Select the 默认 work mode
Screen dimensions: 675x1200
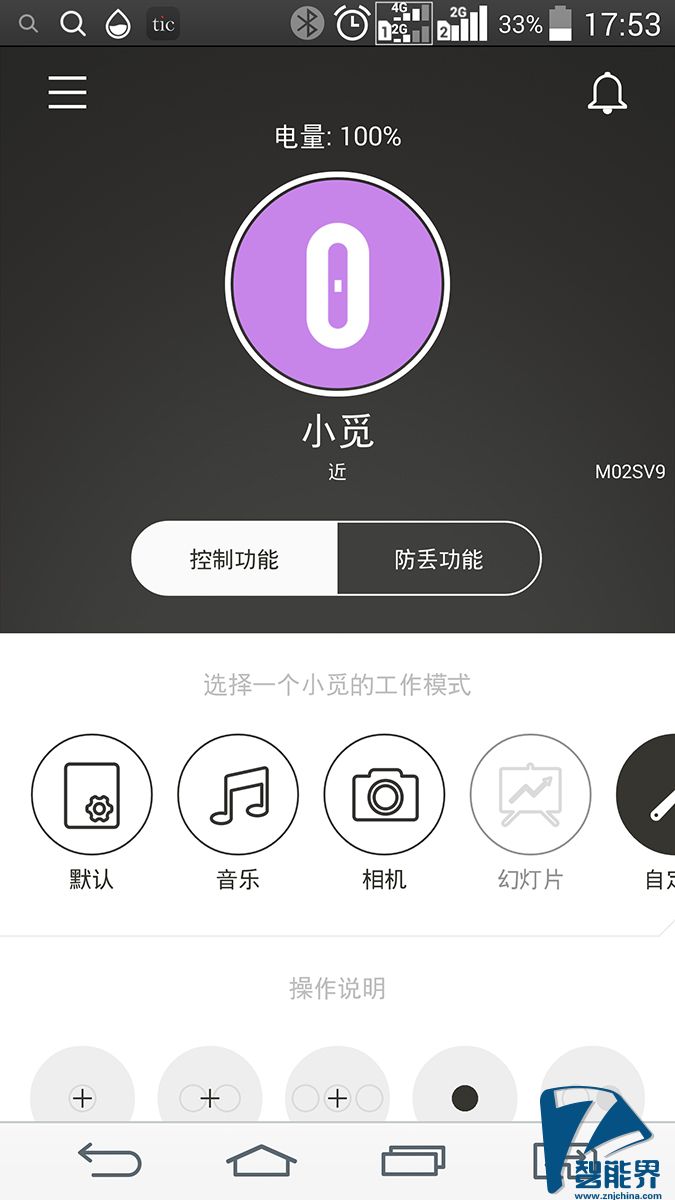pos(92,796)
